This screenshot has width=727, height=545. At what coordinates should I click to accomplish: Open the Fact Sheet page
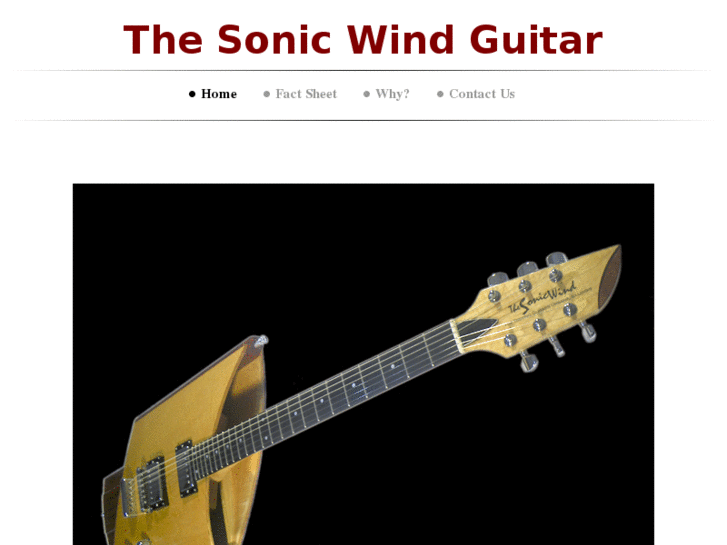(306, 94)
